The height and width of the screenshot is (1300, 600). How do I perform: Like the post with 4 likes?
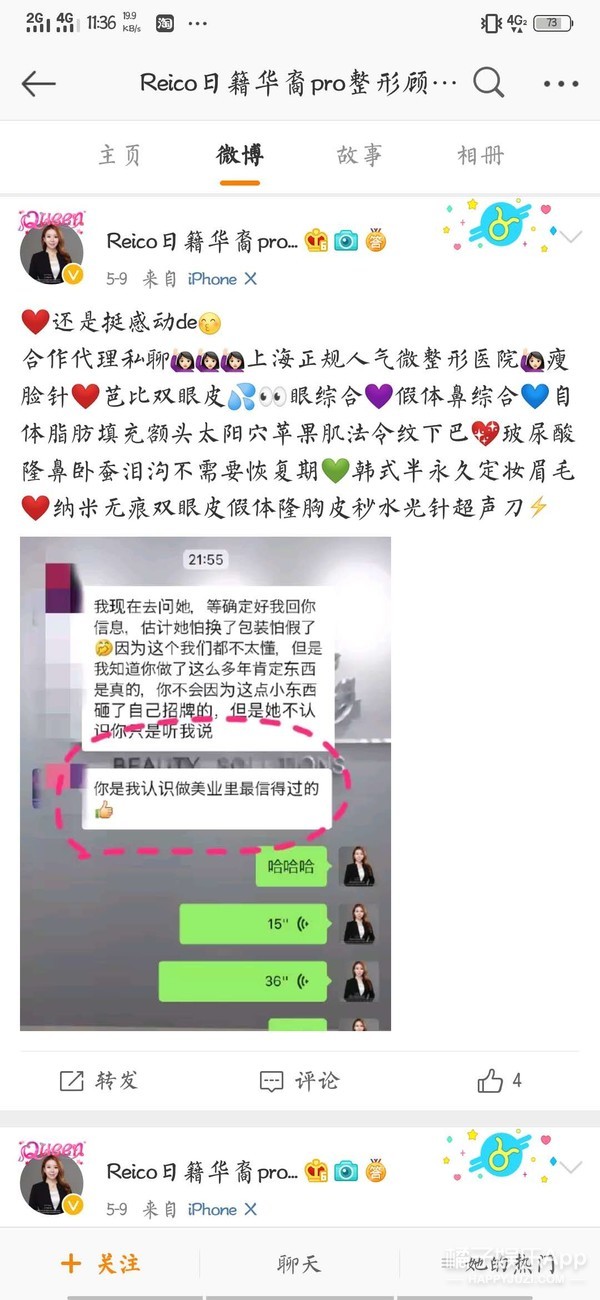[x=499, y=1080]
